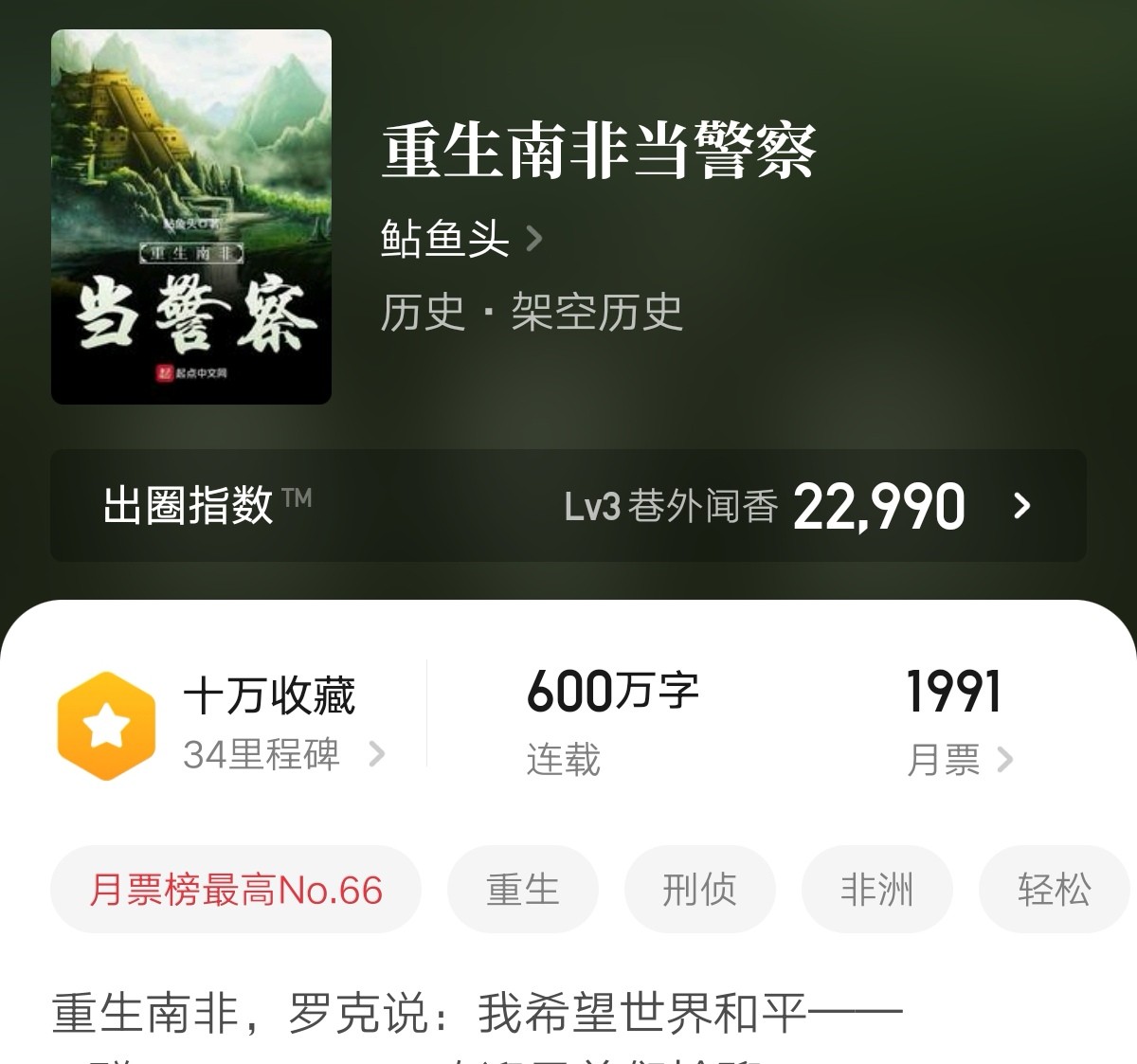Open the 重生南非当警察 book cover
Image resolution: width=1137 pixels, height=1064 pixels.
[x=191, y=217]
